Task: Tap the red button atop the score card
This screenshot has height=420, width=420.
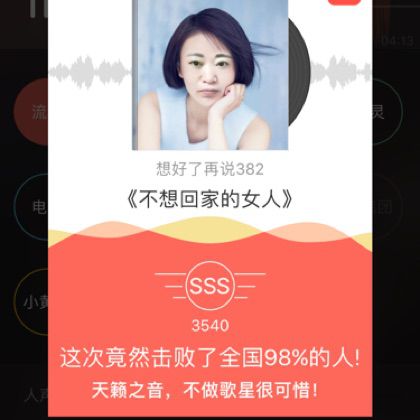Action: pyautogui.click(x=345, y=2)
